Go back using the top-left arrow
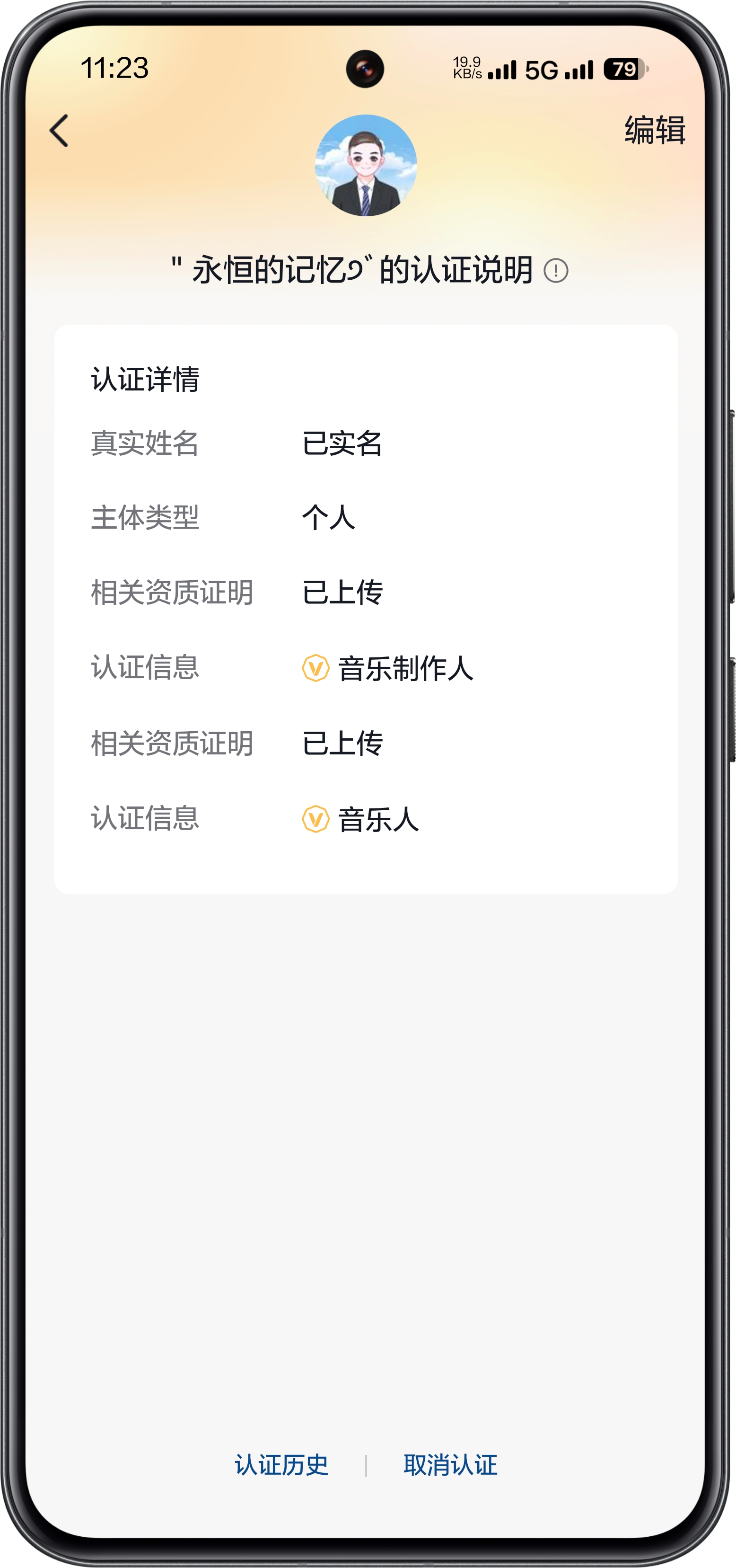This screenshot has width=736, height=1568. coord(59,131)
